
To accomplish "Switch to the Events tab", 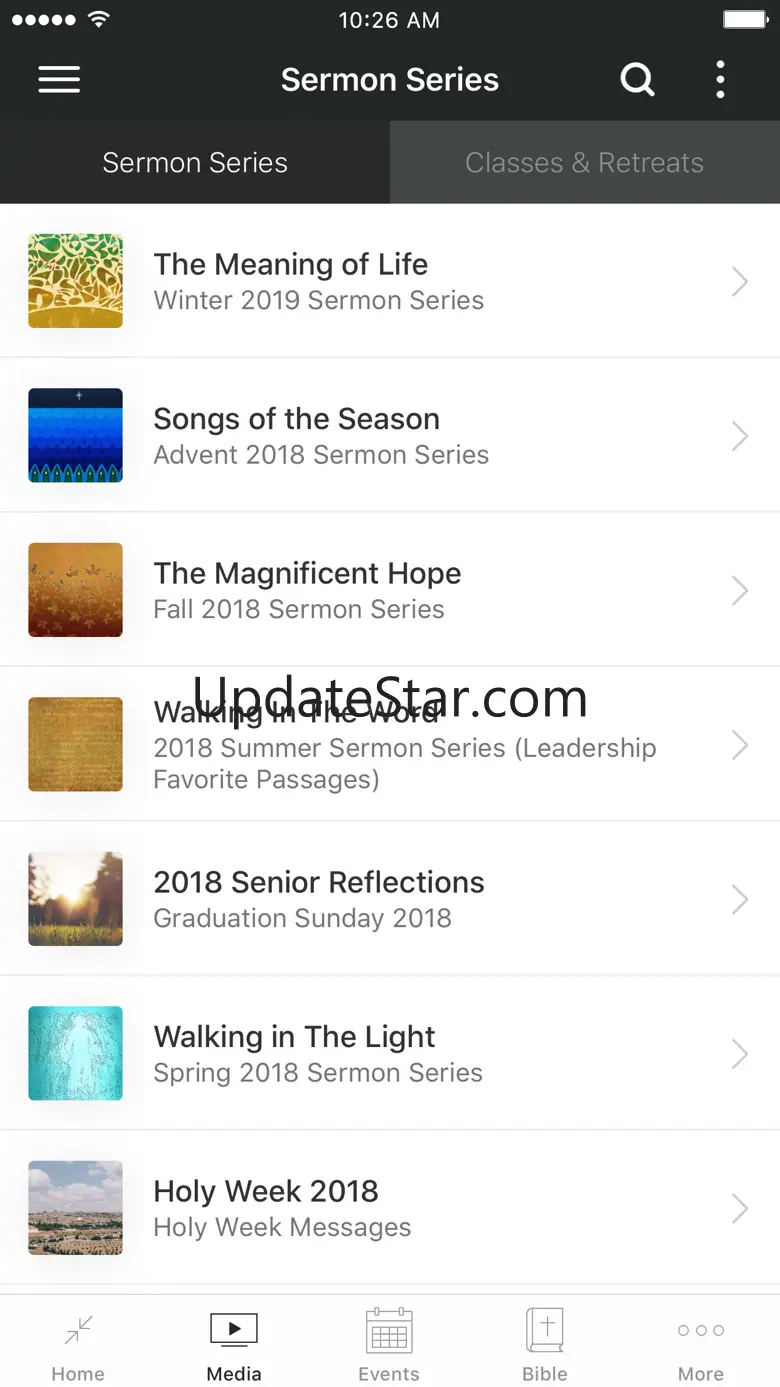I will [389, 1345].
